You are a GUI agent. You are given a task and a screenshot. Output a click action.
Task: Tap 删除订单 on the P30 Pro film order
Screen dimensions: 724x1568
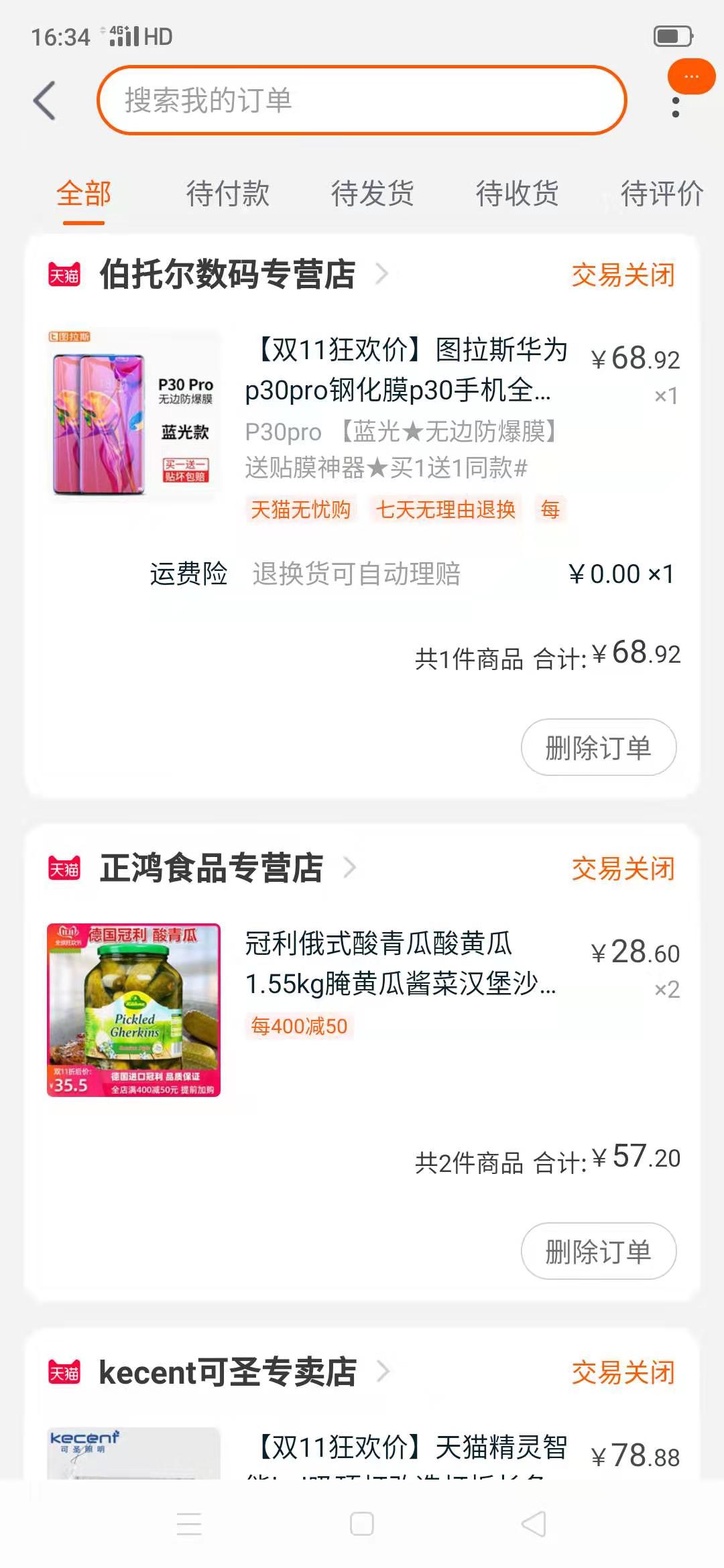[x=598, y=747]
